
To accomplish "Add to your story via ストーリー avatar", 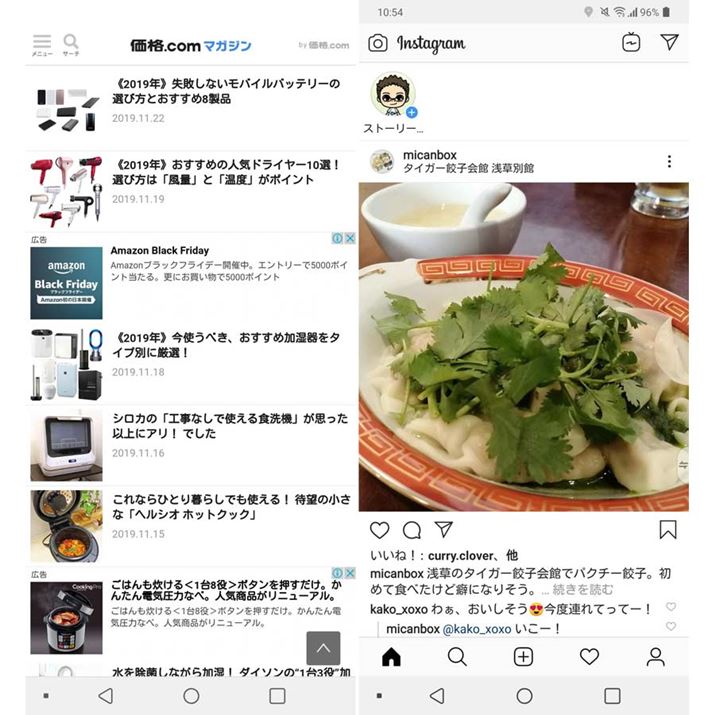I will pyautogui.click(x=393, y=97).
